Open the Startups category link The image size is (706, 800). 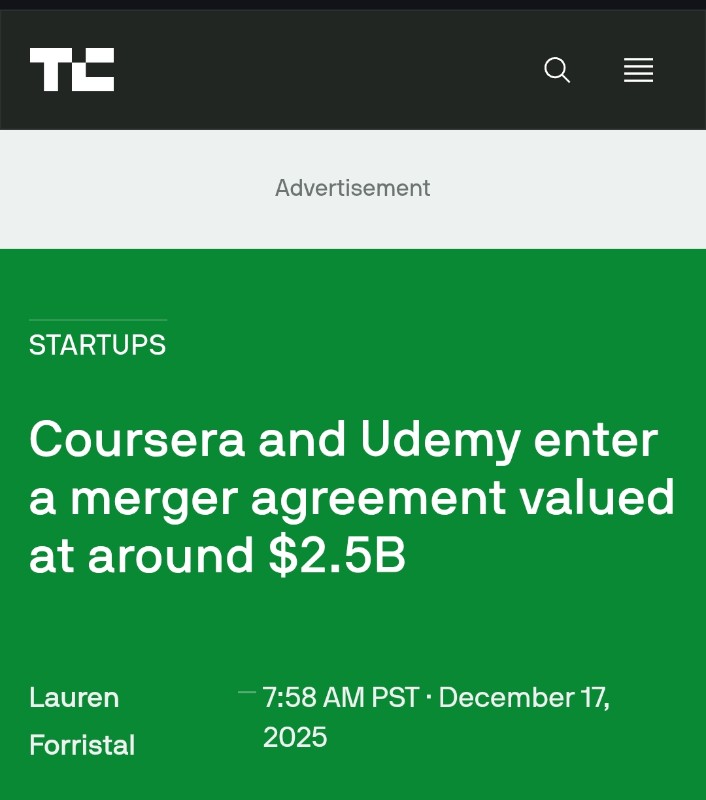coord(97,345)
